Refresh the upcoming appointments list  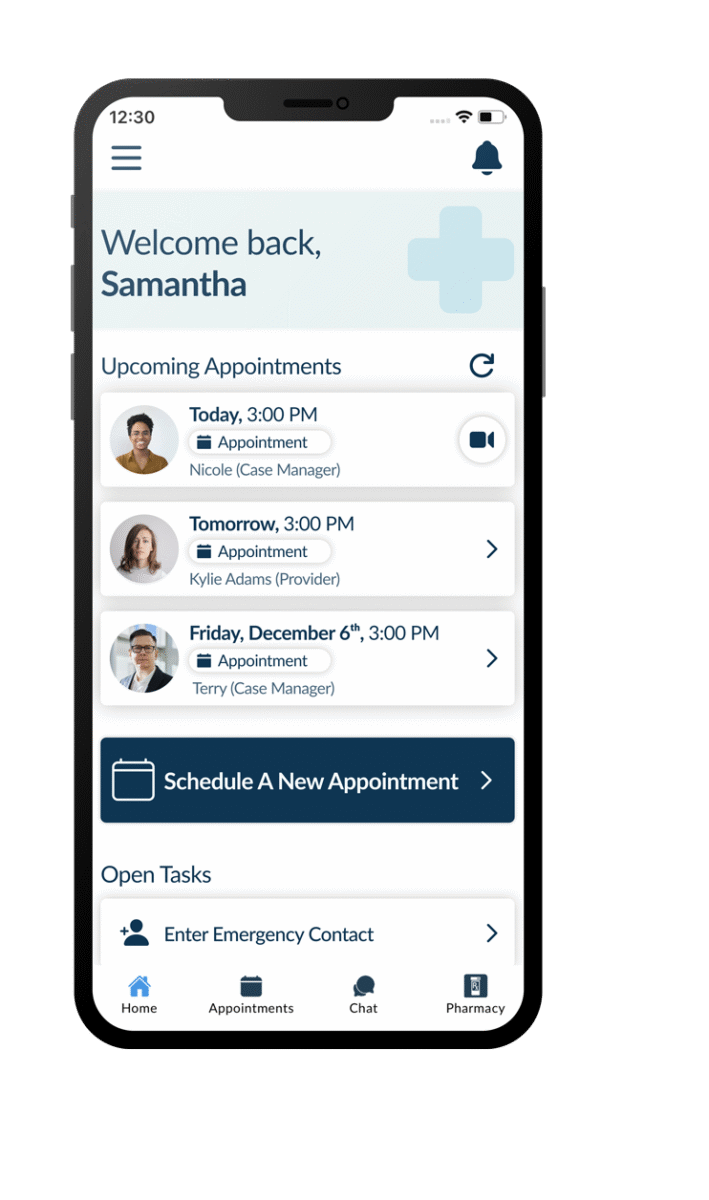pyautogui.click(x=482, y=366)
